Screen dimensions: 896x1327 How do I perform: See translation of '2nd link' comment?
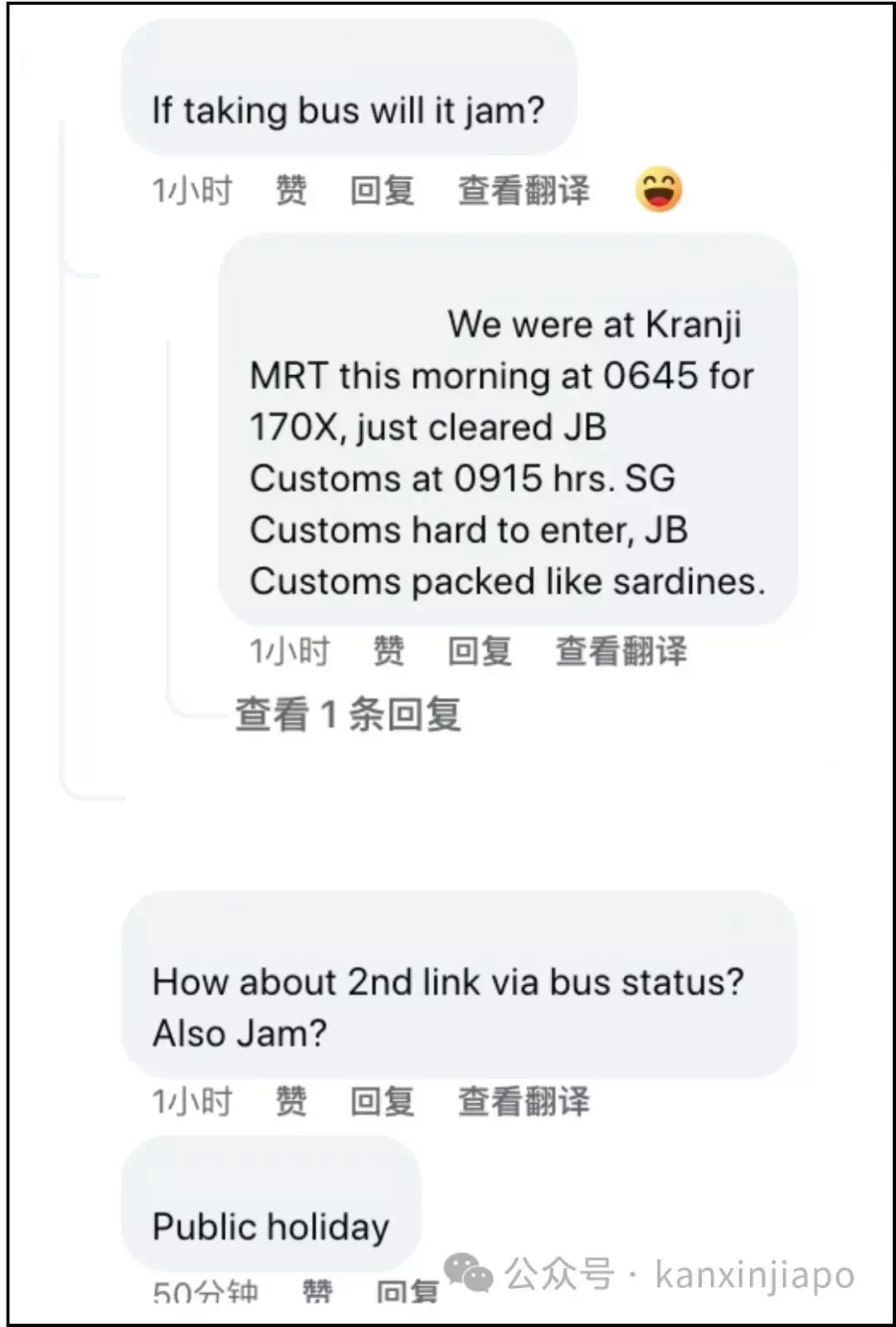coord(523,1101)
